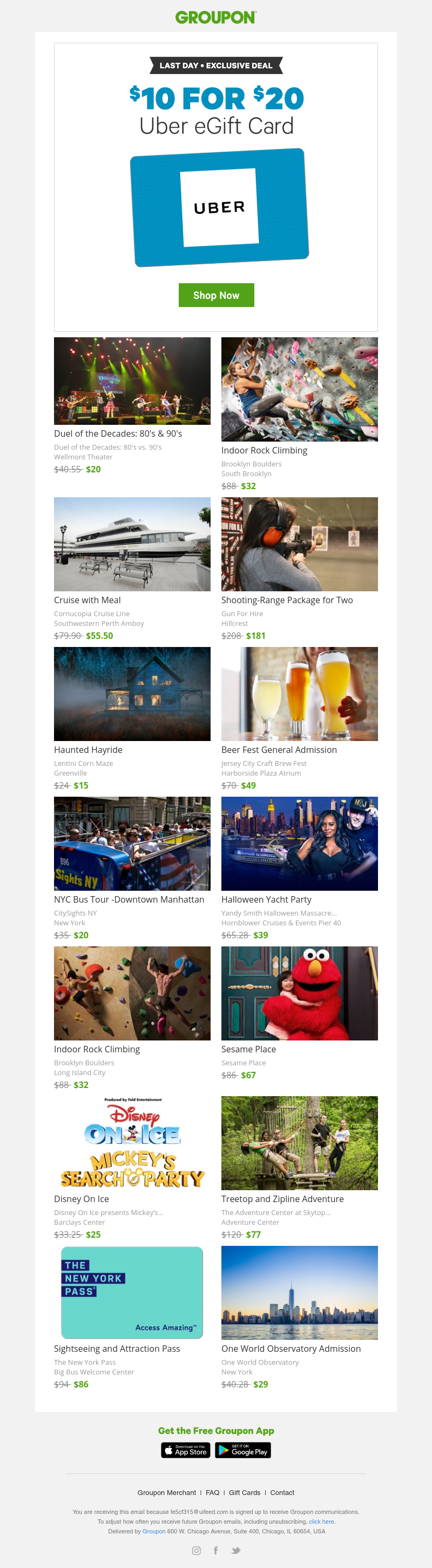Tap the Shop Now button
Viewport: 432px width, 1568px height.
pyautogui.click(x=216, y=295)
